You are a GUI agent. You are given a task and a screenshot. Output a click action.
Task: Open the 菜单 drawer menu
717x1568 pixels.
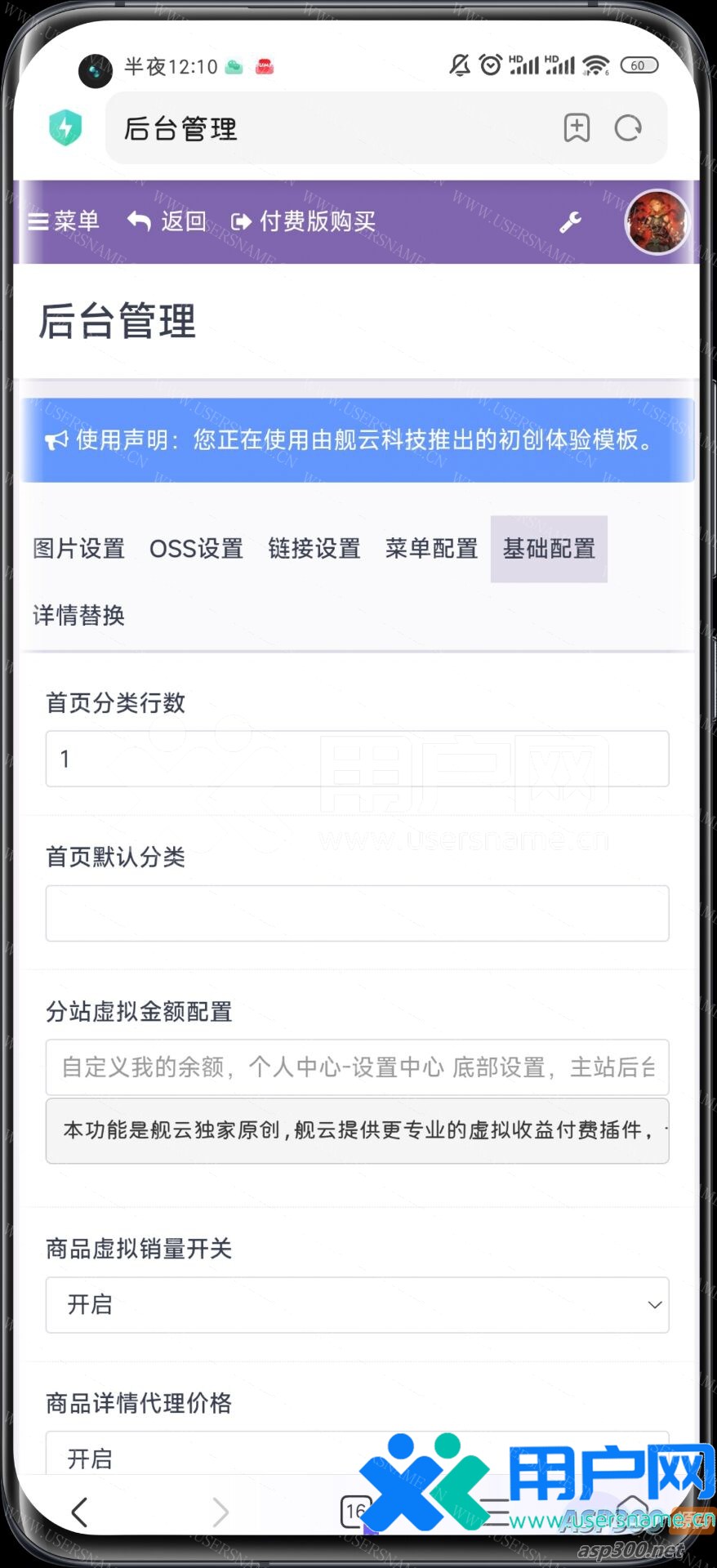pos(64,221)
